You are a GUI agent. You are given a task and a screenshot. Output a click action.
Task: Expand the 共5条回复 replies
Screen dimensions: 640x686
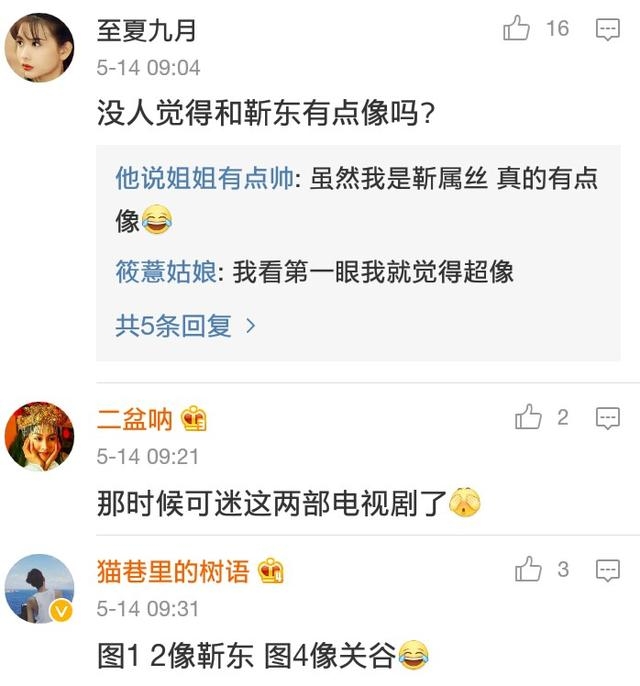pyautogui.click(x=186, y=325)
